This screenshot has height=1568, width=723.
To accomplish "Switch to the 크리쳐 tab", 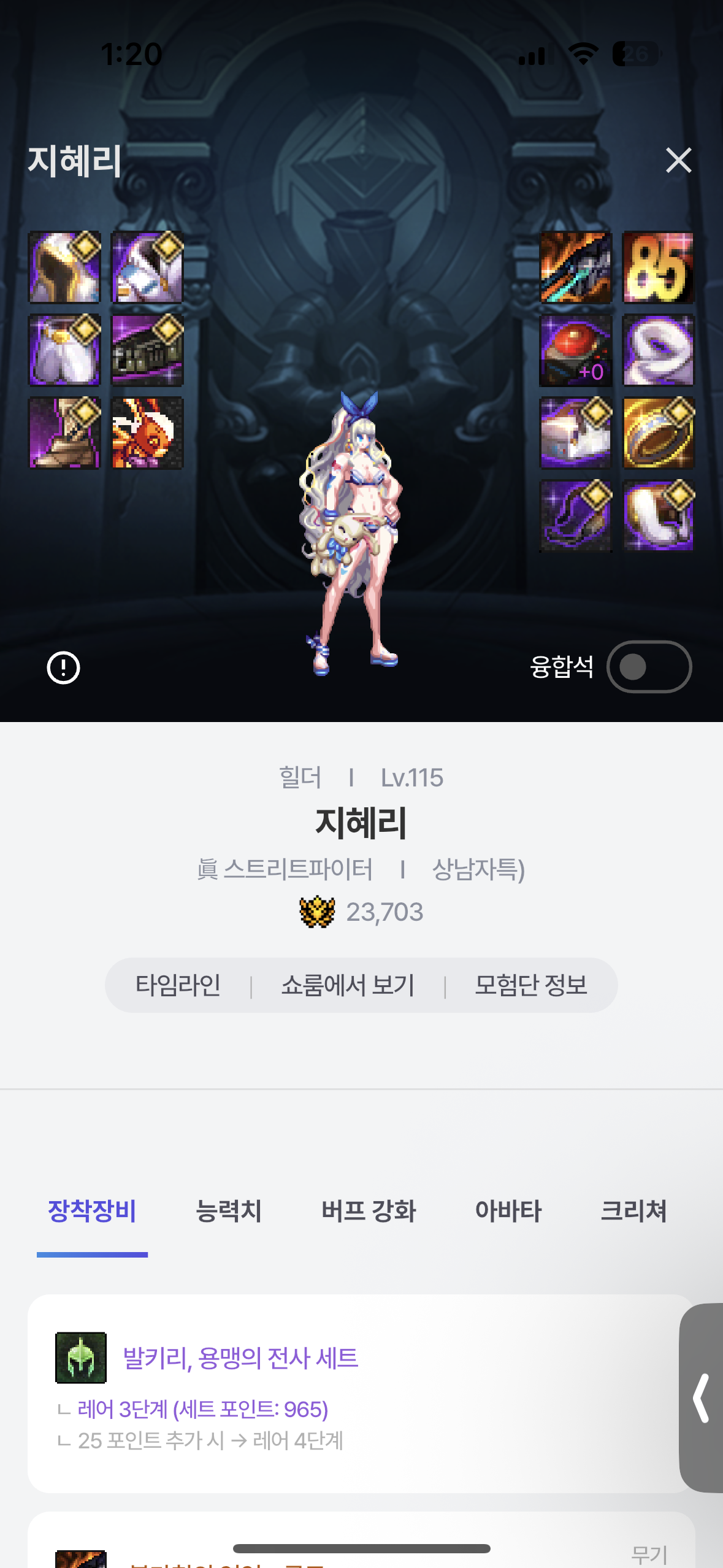I will click(633, 1210).
